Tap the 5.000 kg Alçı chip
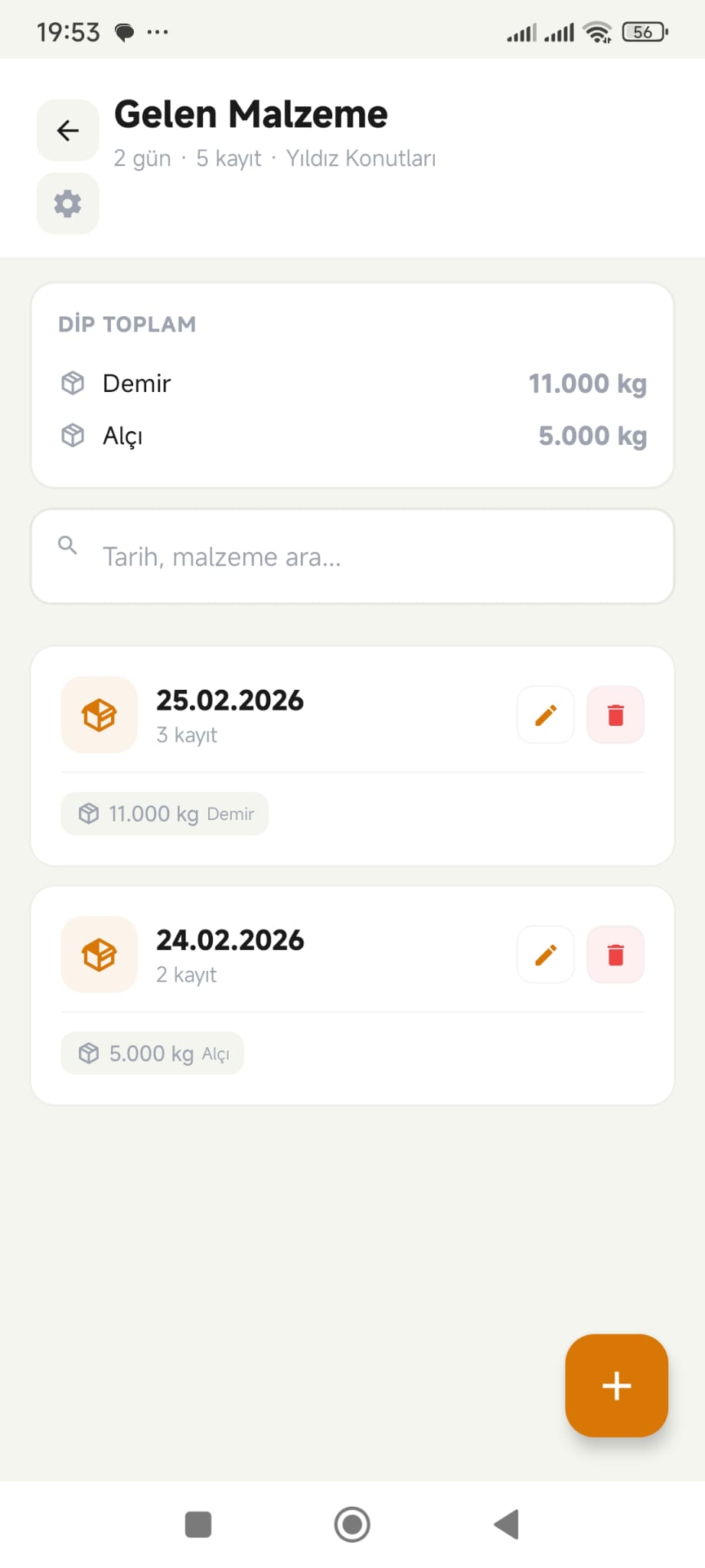The height and width of the screenshot is (1568, 705). 152,1053
